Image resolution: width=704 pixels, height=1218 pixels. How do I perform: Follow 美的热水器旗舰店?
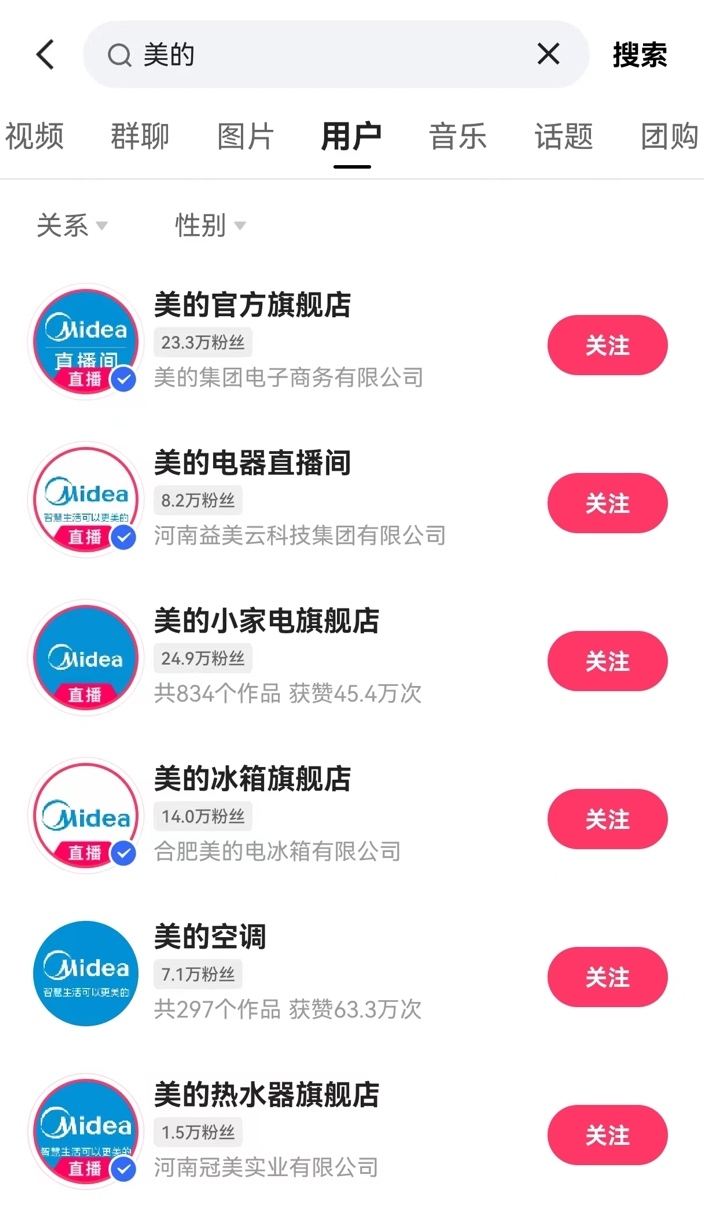[607, 1135]
